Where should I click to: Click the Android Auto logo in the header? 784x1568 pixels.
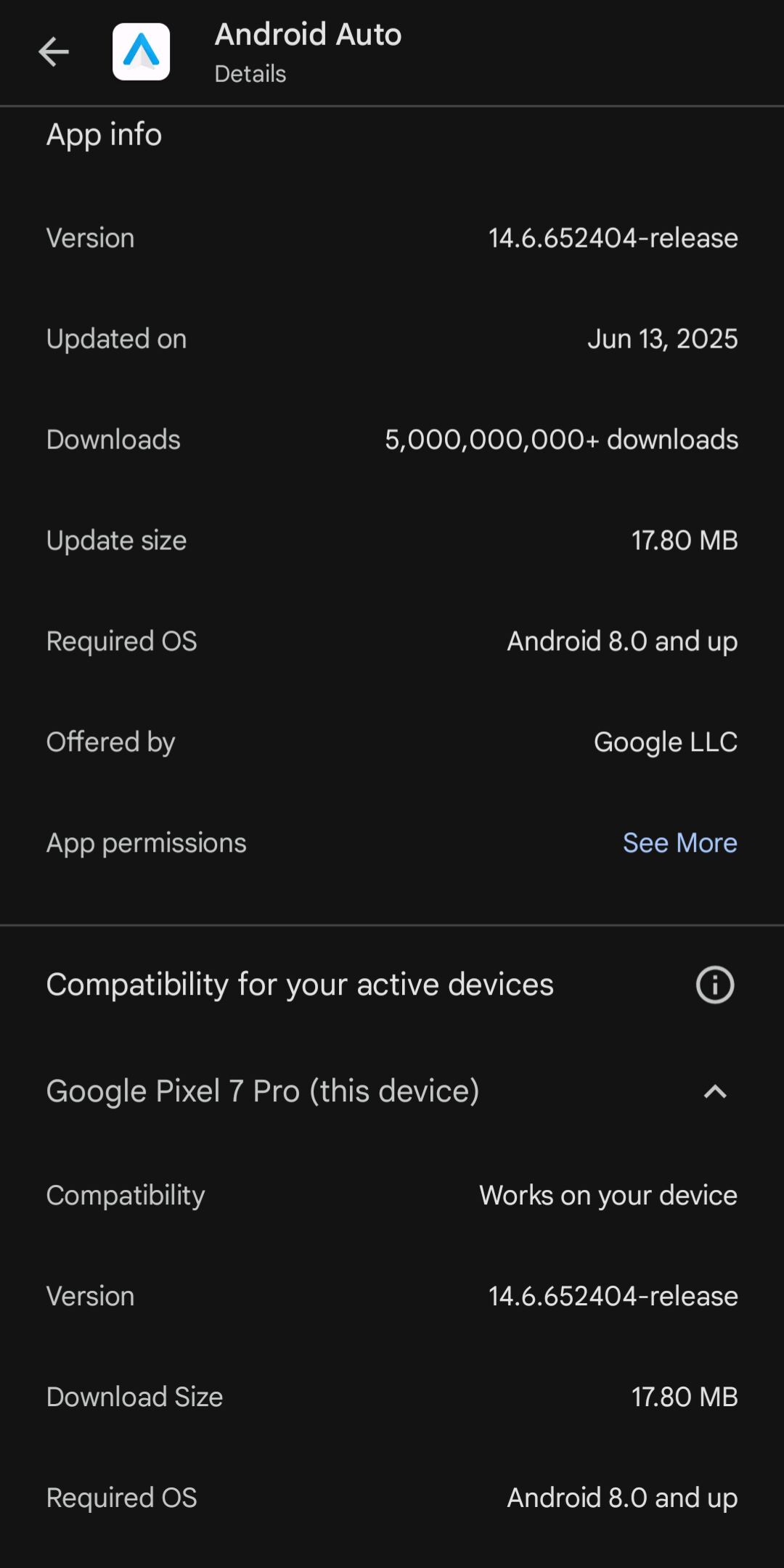point(142,51)
